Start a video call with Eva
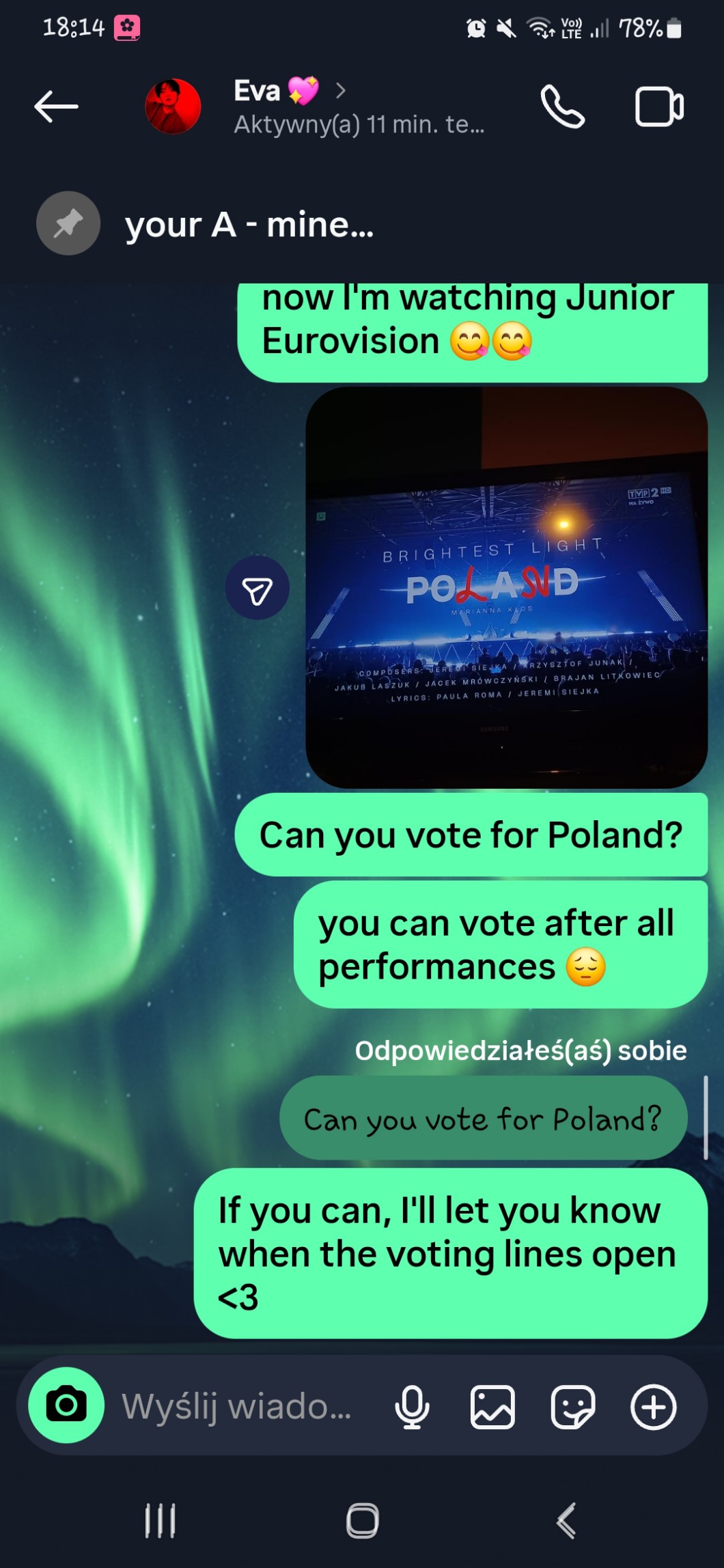724x1568 pixels. 659,107
